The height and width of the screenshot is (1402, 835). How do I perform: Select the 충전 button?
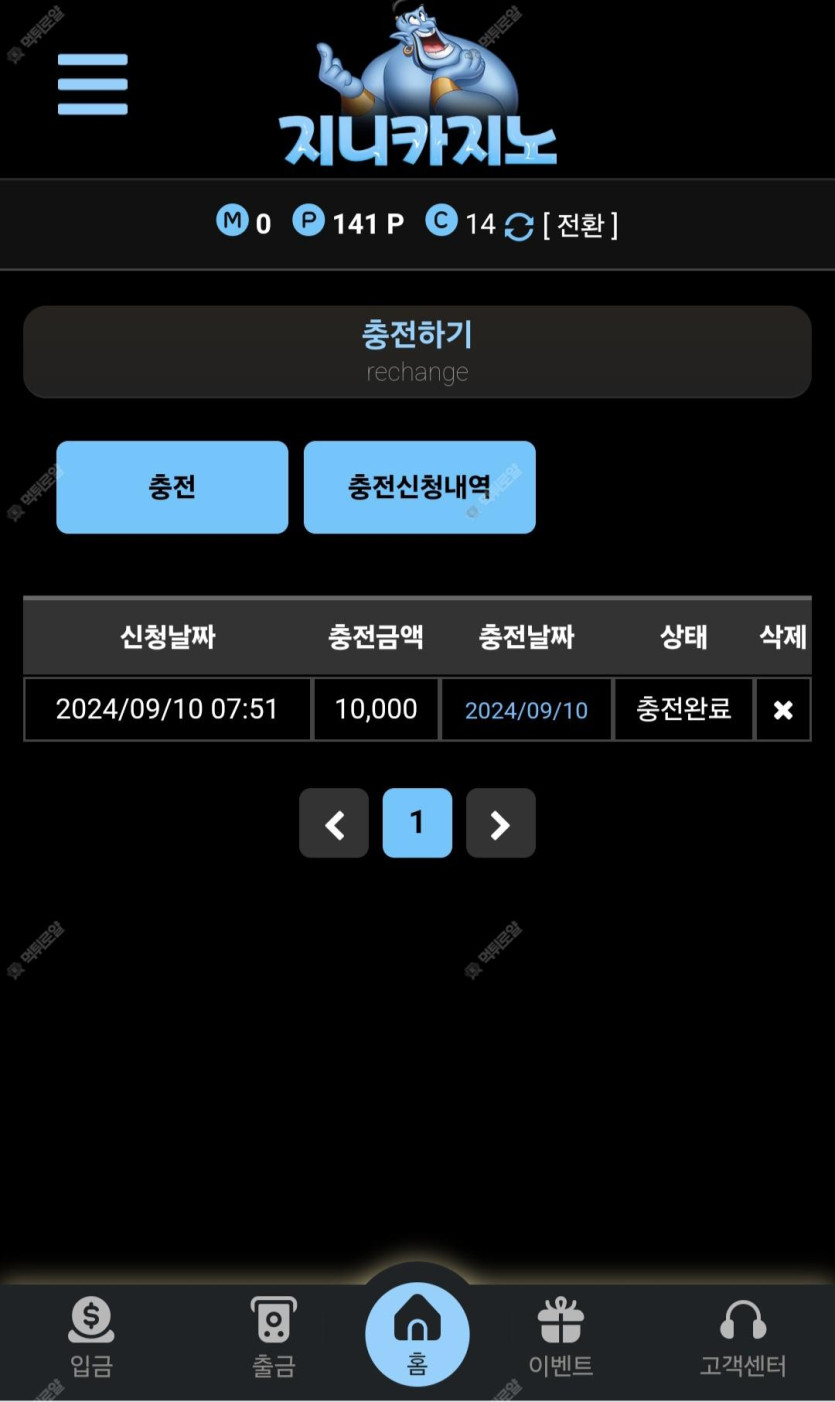tap(172, 487)
